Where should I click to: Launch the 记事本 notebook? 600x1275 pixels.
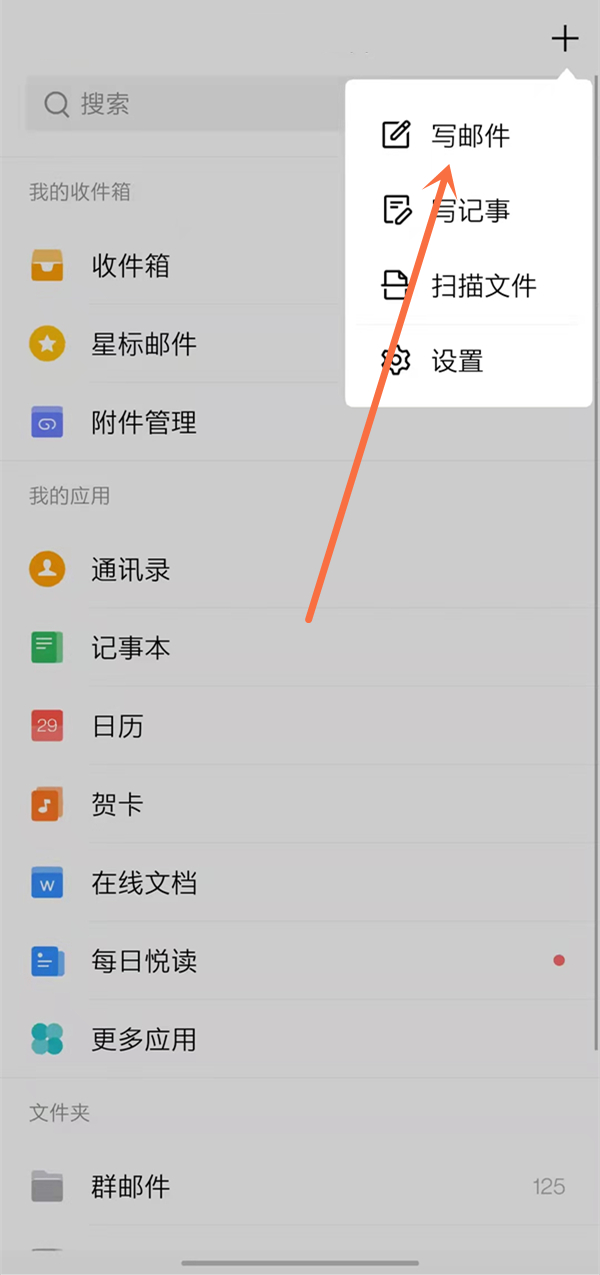(x=130, y=648)
